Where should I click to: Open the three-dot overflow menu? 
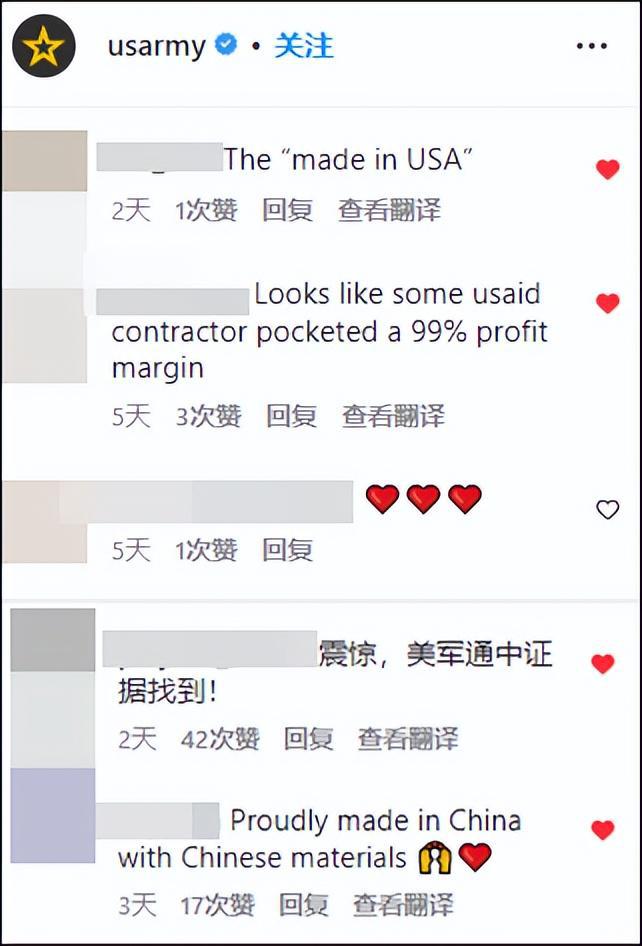pyautogui.click(x=592, y=46)
